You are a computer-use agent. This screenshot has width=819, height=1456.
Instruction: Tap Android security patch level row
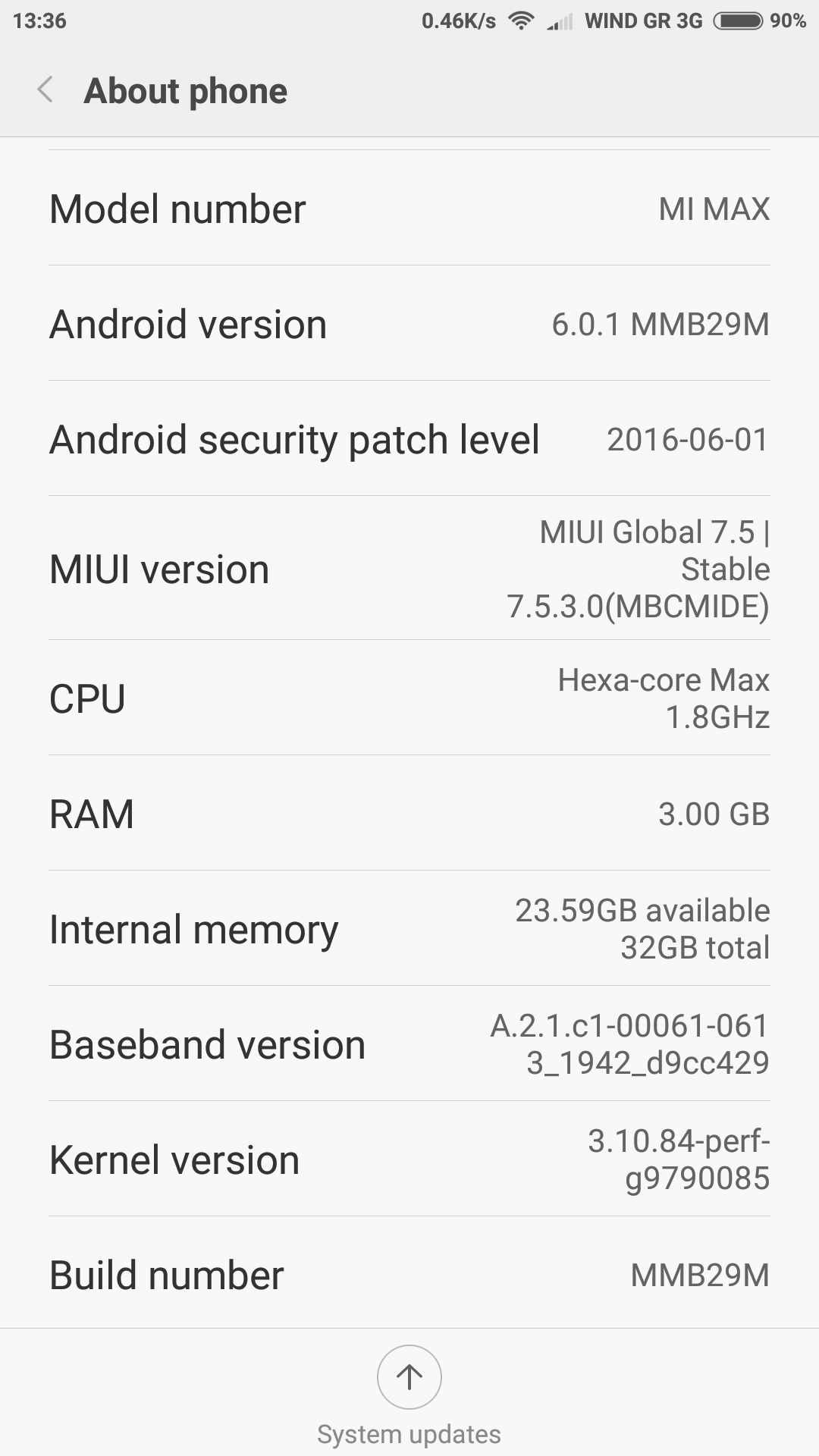pos(409,438)
